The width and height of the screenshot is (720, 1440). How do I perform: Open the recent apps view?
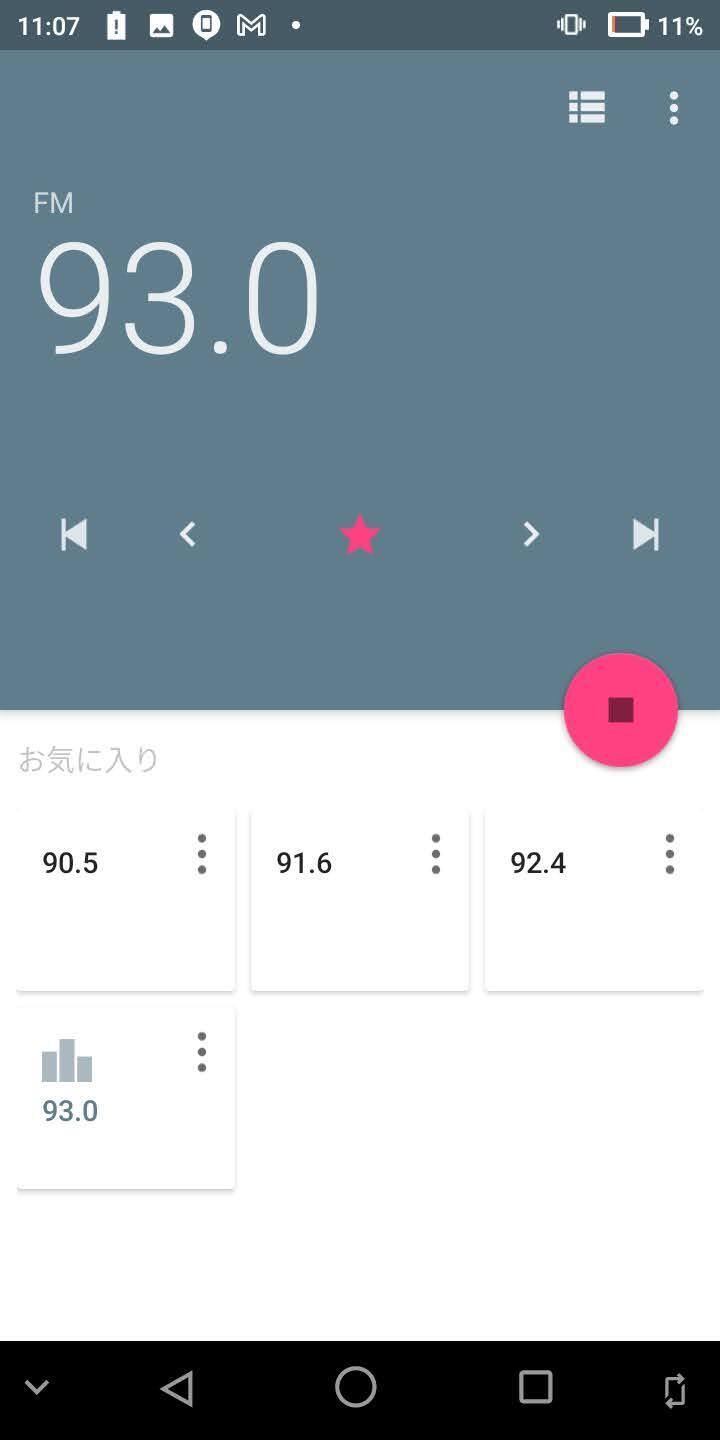coord(535,1388)
